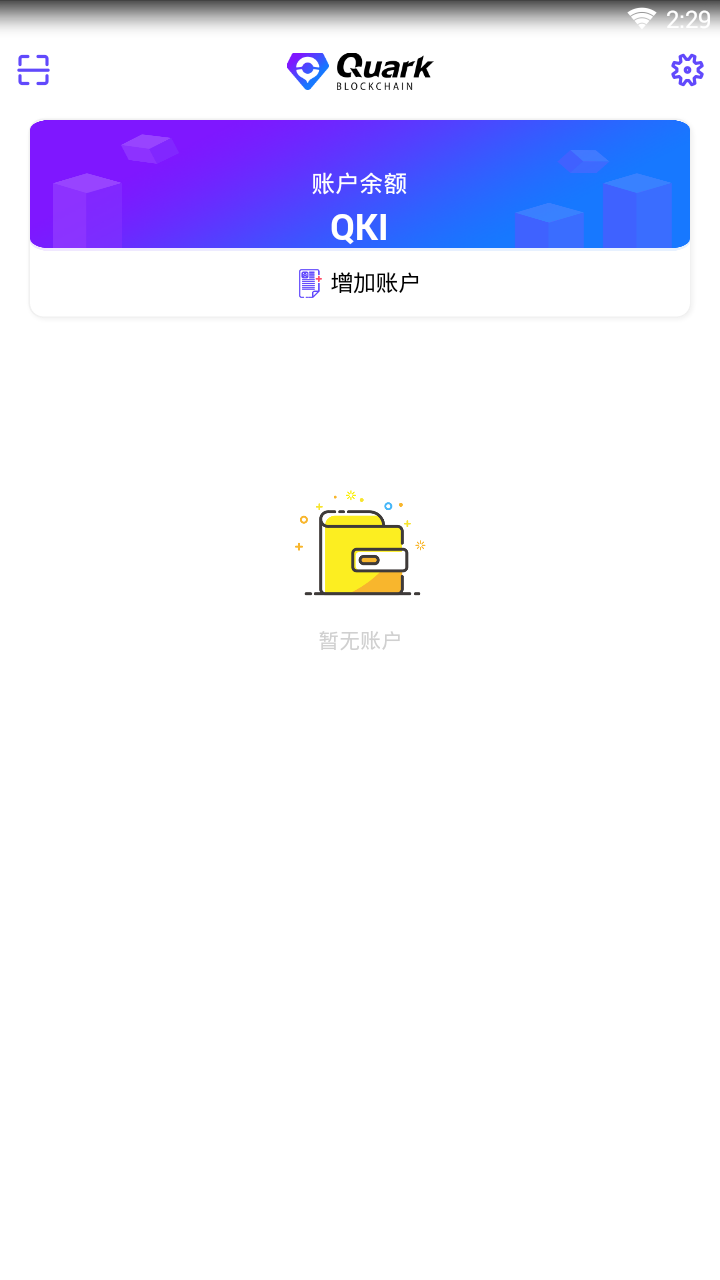The image size is (720, 1280).
Task: Open the QR code scanner
Action: 33,70
